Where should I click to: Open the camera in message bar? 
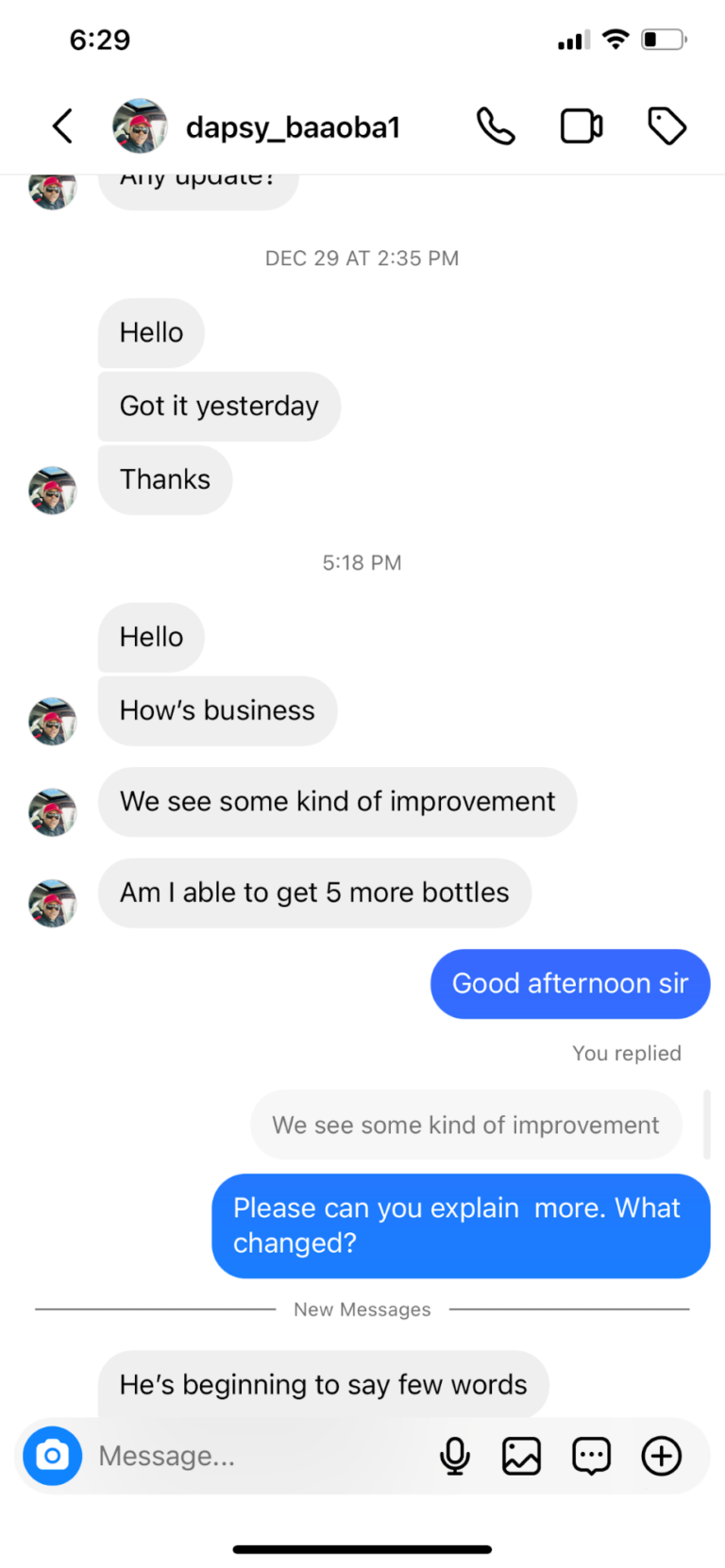pyautogui.click(x=53, y=1456)
